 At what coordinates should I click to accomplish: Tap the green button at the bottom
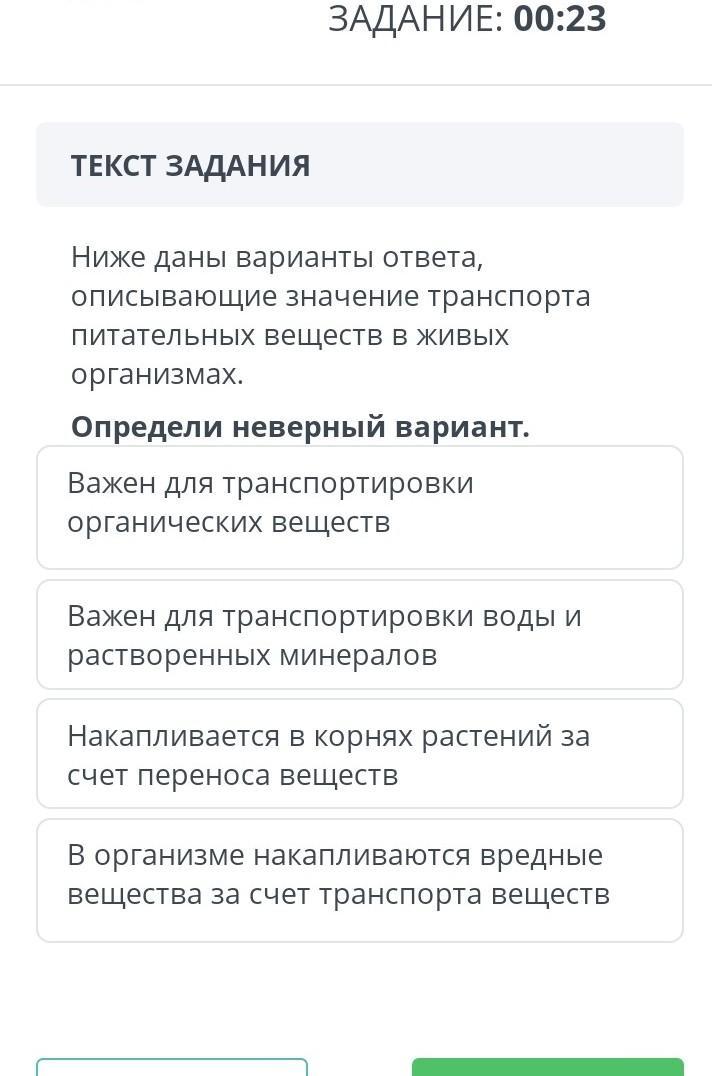[x=548, y=1067]
